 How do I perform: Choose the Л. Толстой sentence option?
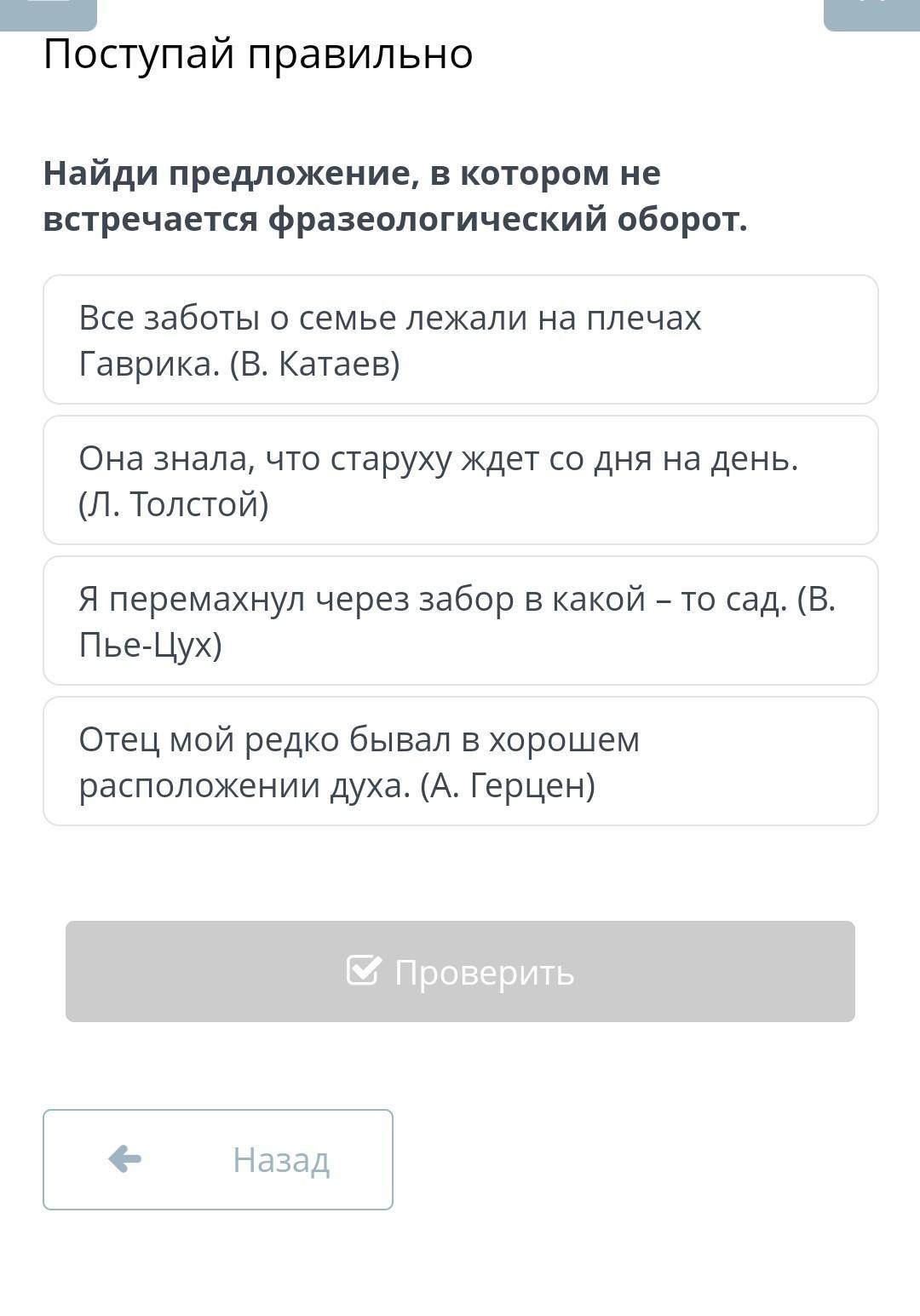[x=460, y=480]
